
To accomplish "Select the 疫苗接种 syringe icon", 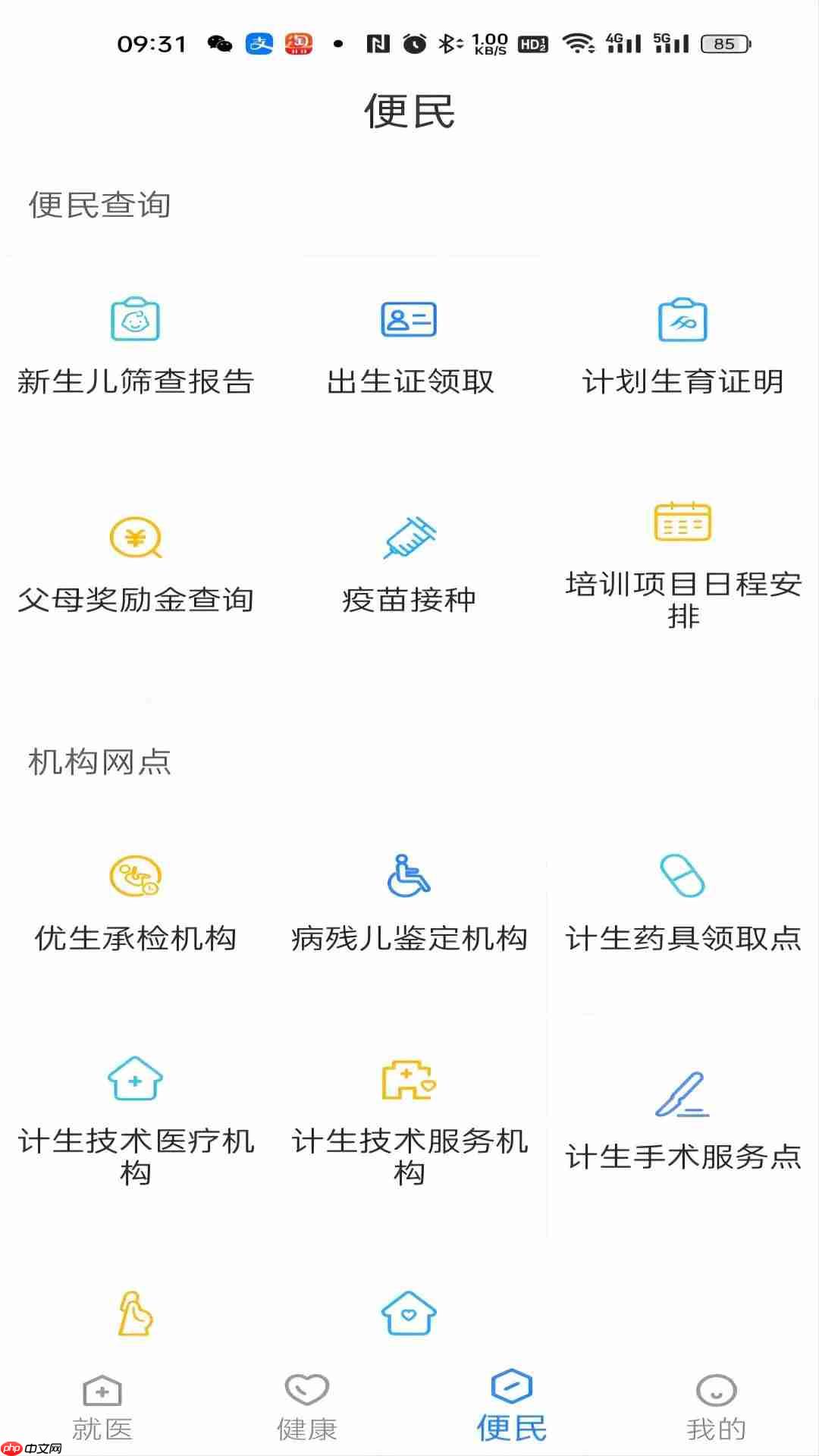I will [x=409, y=538].
